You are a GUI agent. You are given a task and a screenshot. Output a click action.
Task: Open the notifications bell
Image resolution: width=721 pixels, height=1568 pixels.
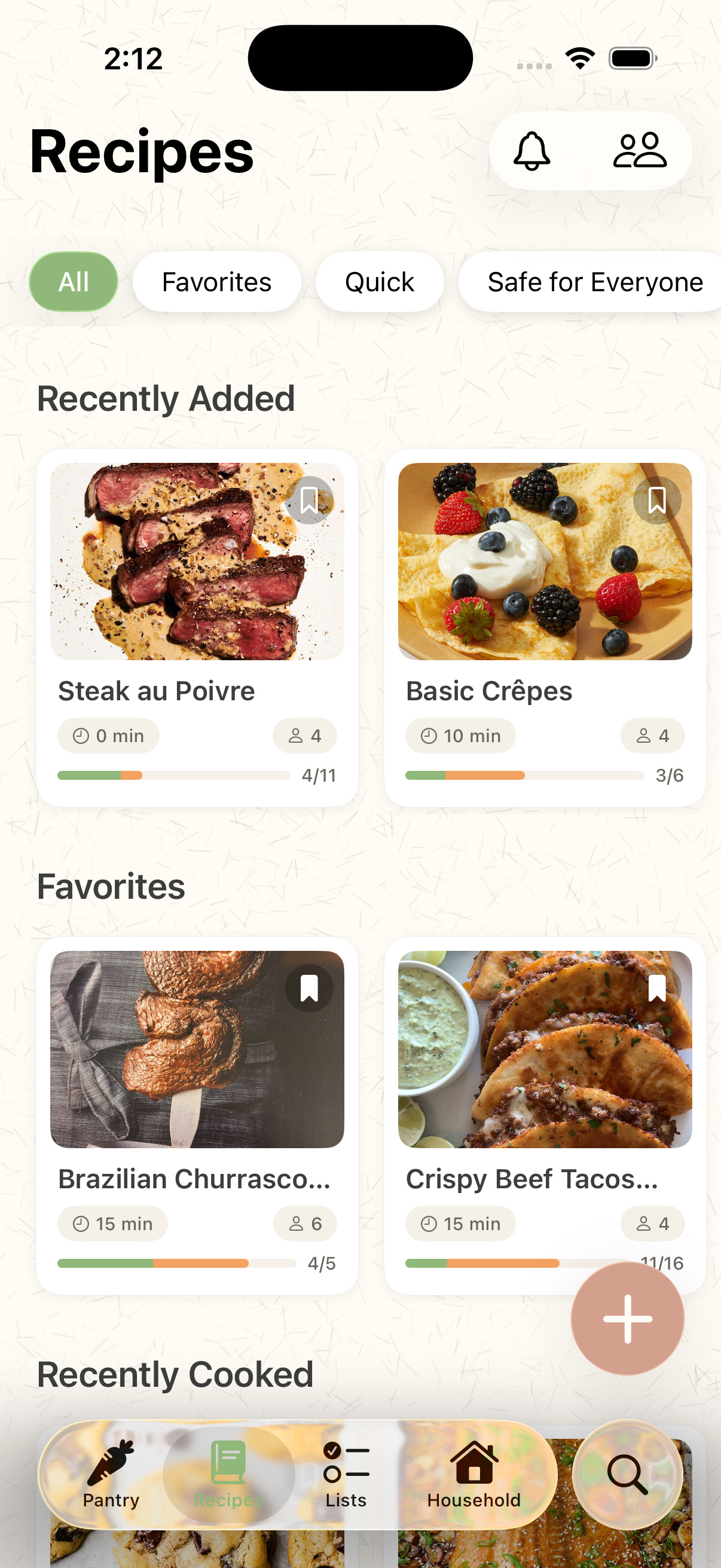click(x=531, y=151)
